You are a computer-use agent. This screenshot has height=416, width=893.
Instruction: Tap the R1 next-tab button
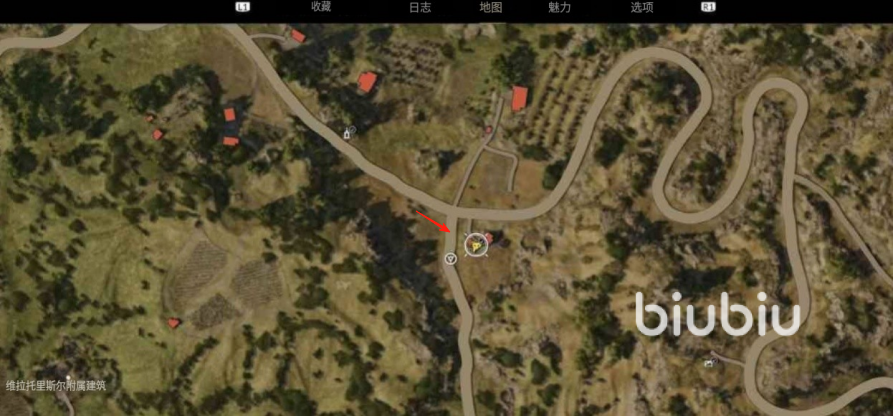pos(709,6)
